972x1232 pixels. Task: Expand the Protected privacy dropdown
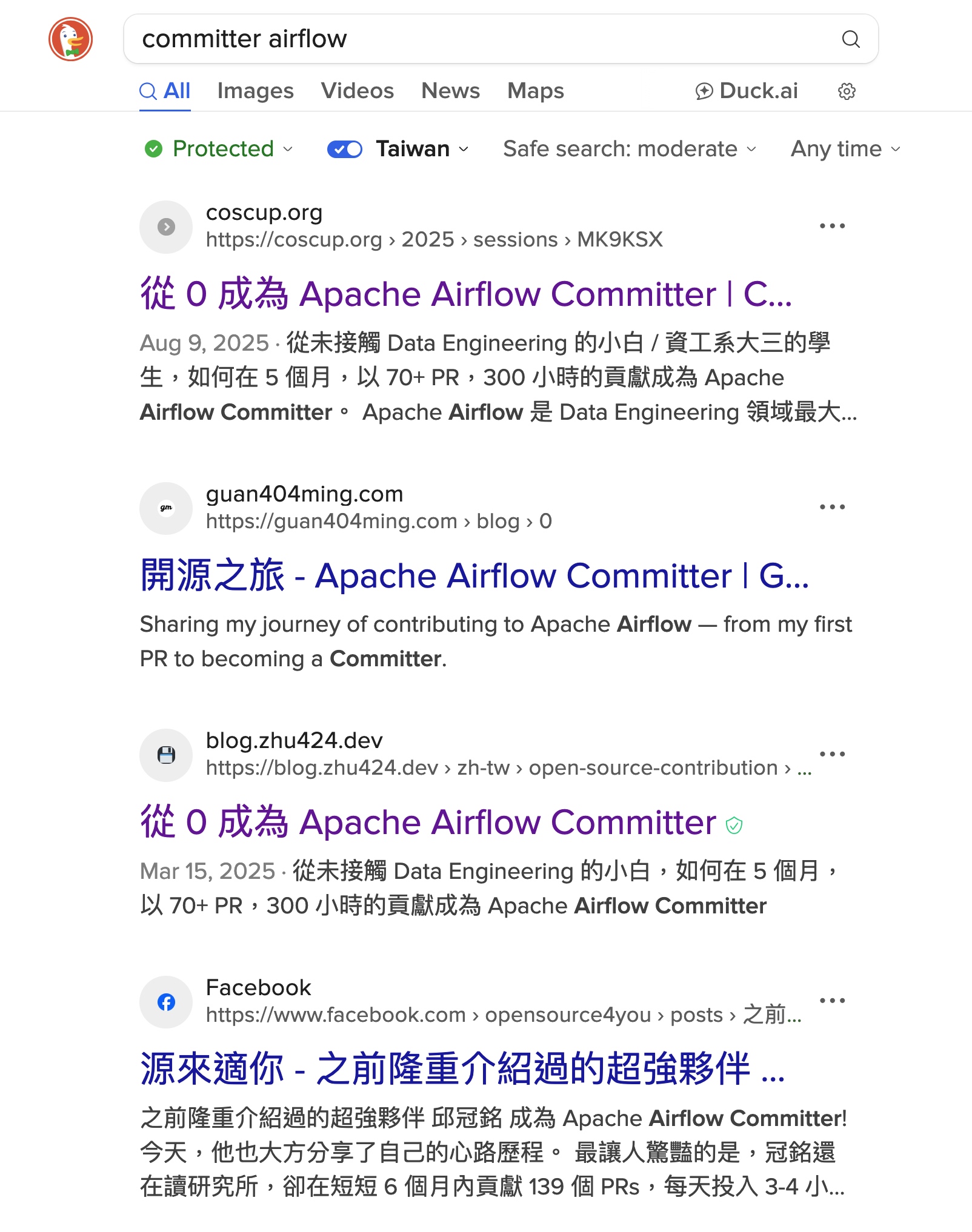coord(219,149)
